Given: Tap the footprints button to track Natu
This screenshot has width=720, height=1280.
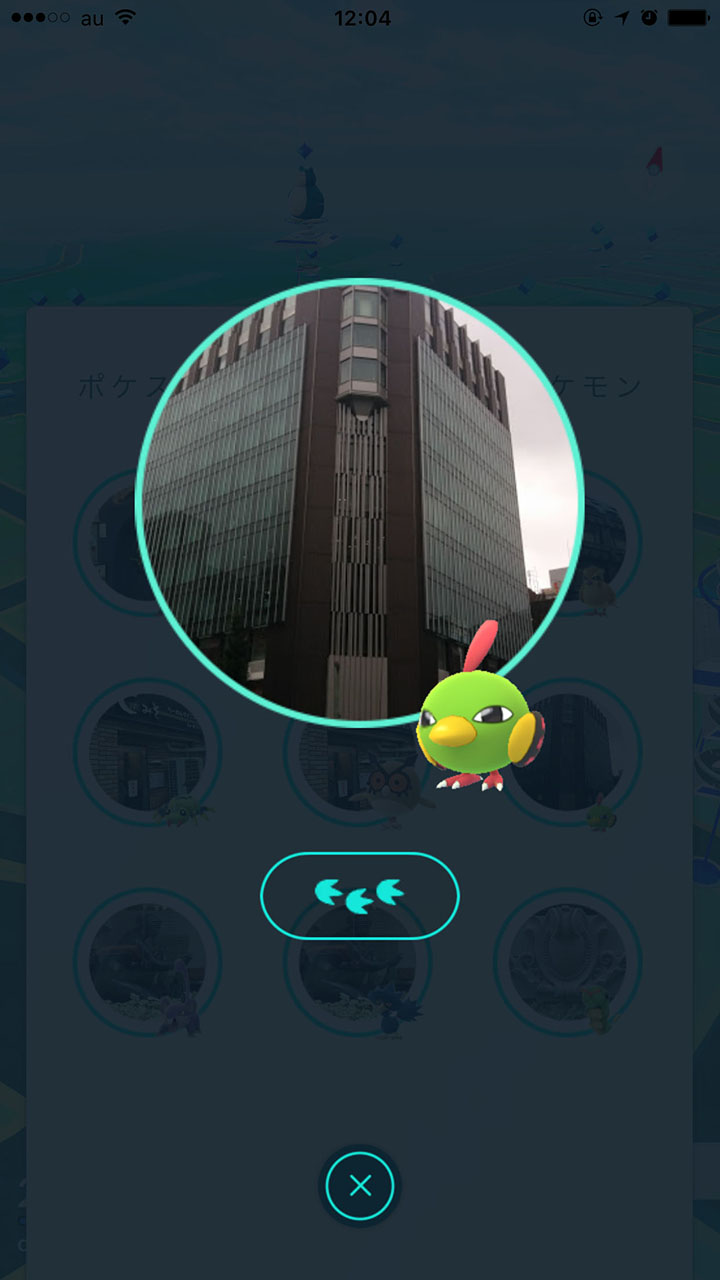Looking at the screenshot, I should [x=360, y=895].
